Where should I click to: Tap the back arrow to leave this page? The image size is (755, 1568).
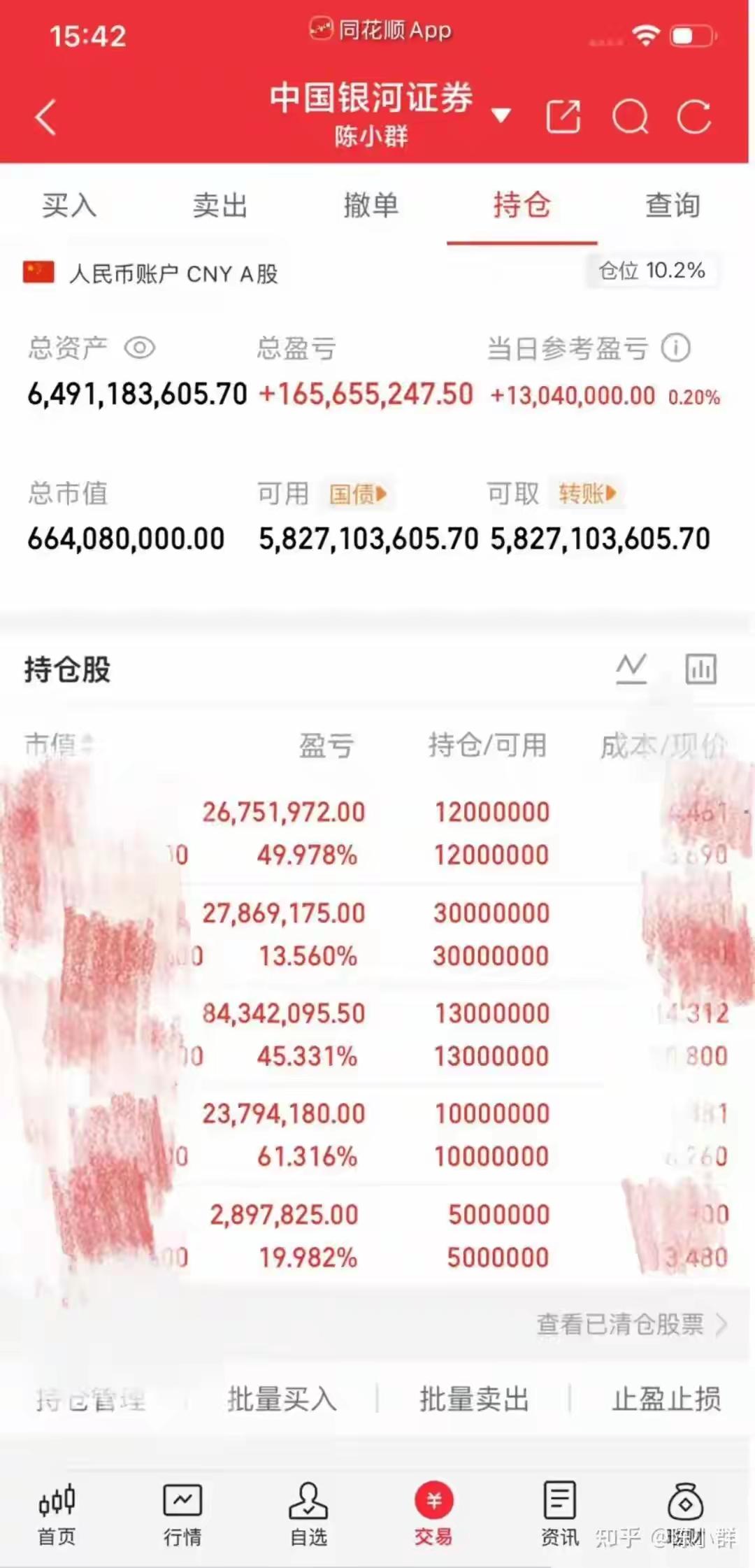click(x=45, y=117)
